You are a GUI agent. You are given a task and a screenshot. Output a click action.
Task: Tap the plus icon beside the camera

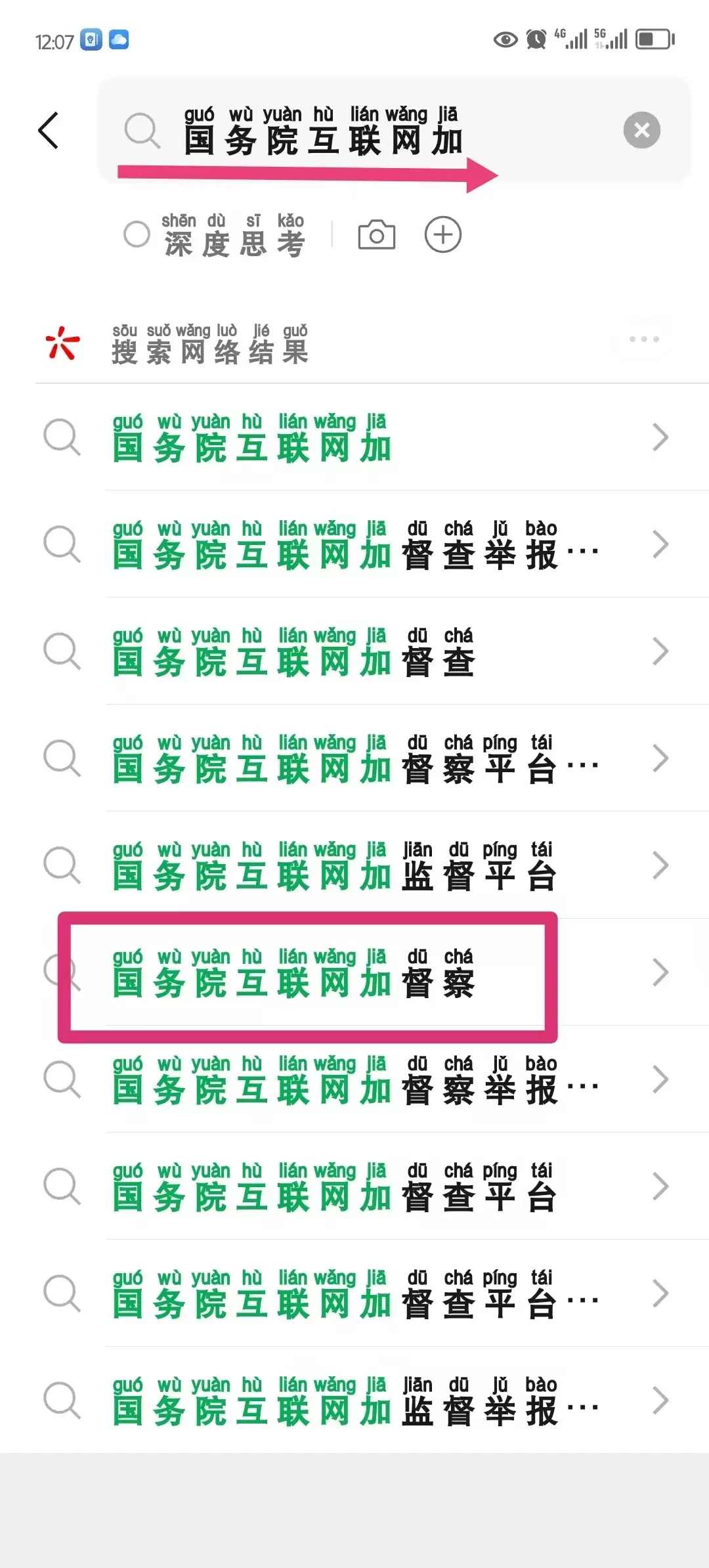(444, 234)
